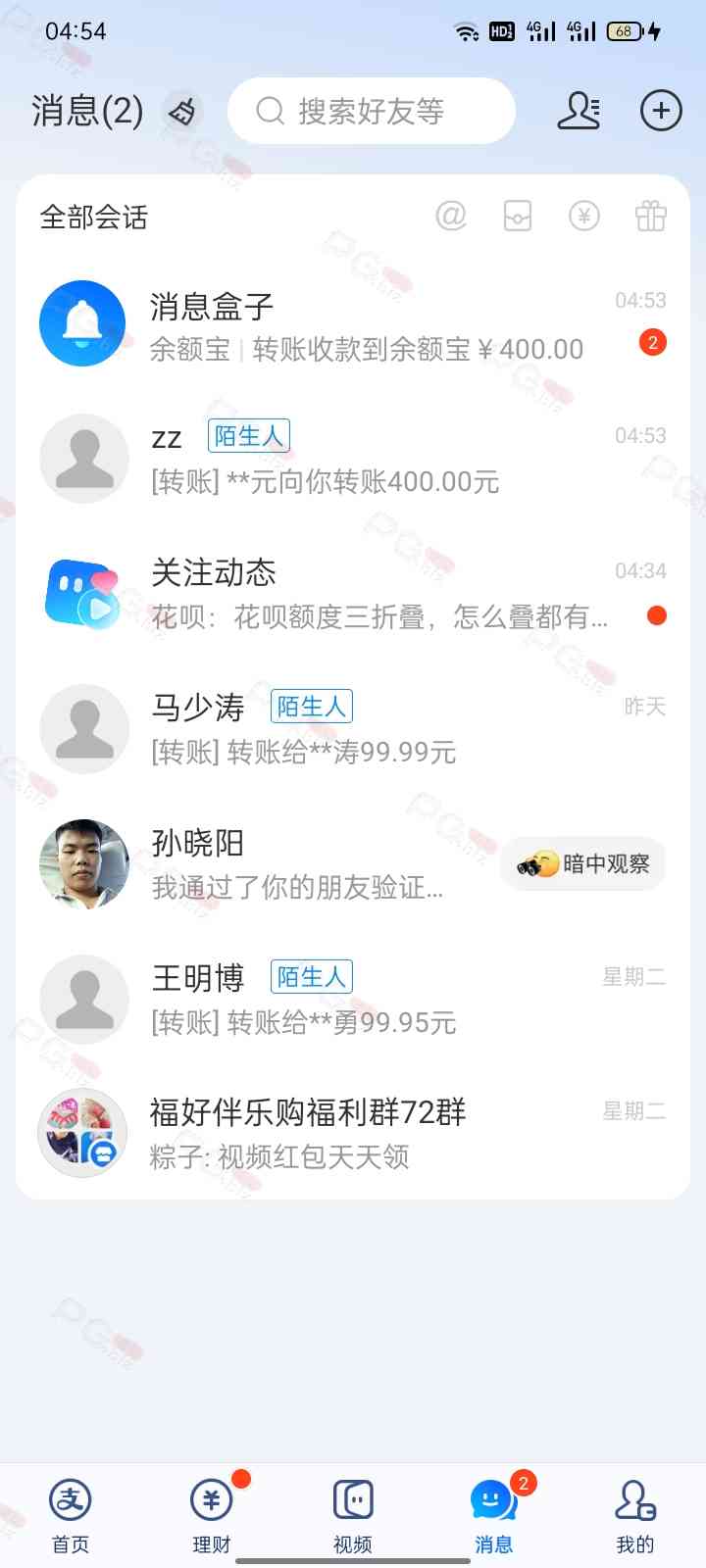Send the 暗中观察 sticker to 孙晓阳
The image size is (706, 1568).
583,863
